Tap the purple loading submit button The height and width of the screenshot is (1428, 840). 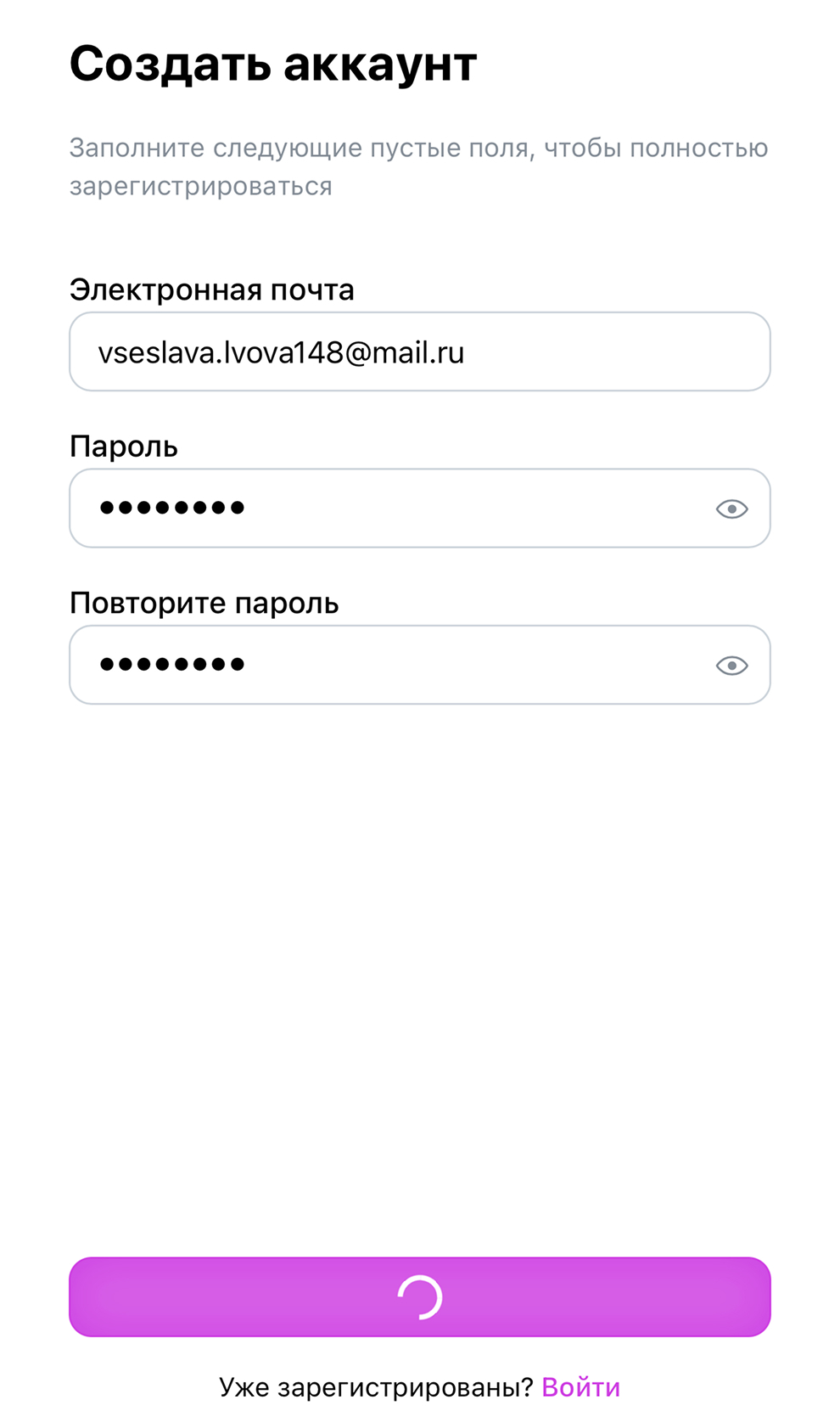pos(419,1296)
